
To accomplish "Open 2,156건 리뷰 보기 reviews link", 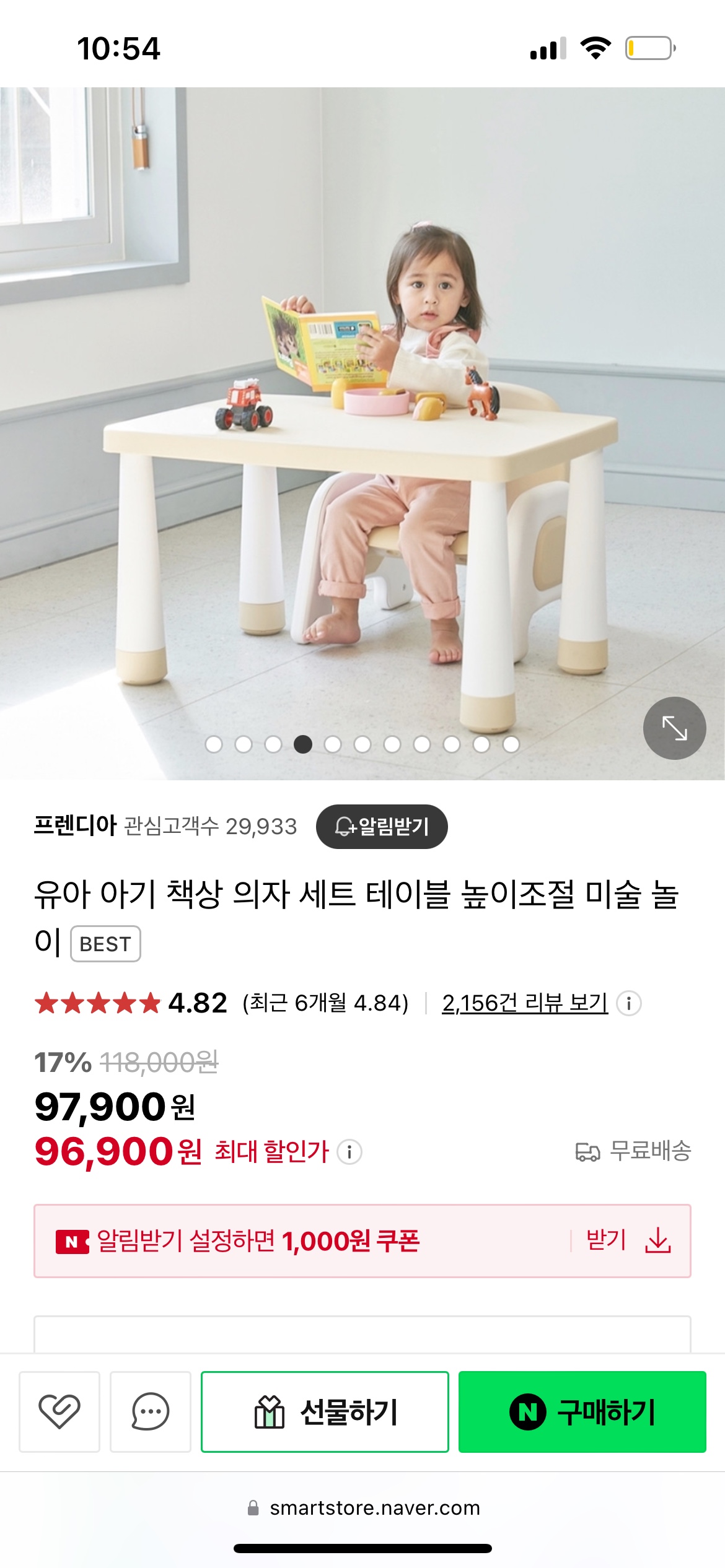I will pos(524,1003).
